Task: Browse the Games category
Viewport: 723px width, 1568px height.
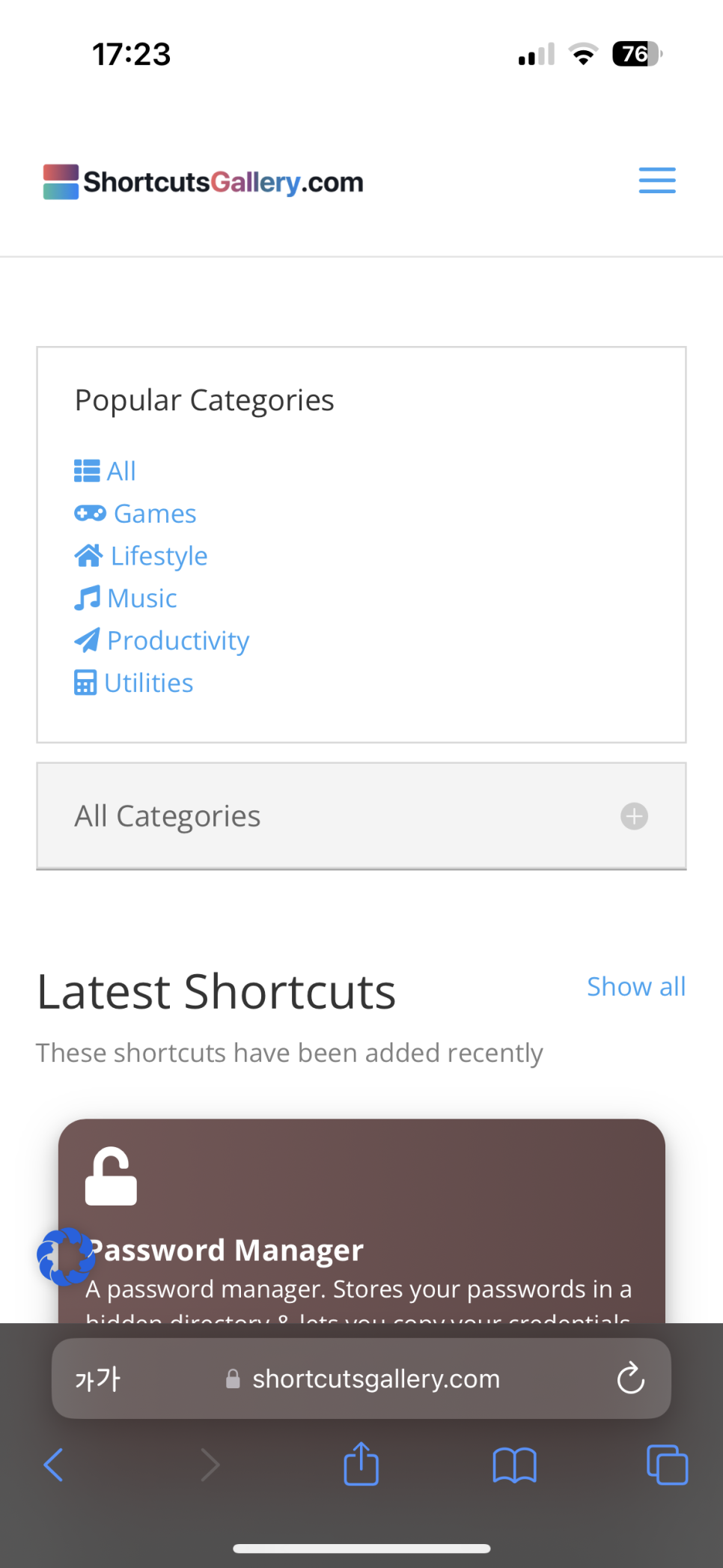Action: [x=135, y=514]
